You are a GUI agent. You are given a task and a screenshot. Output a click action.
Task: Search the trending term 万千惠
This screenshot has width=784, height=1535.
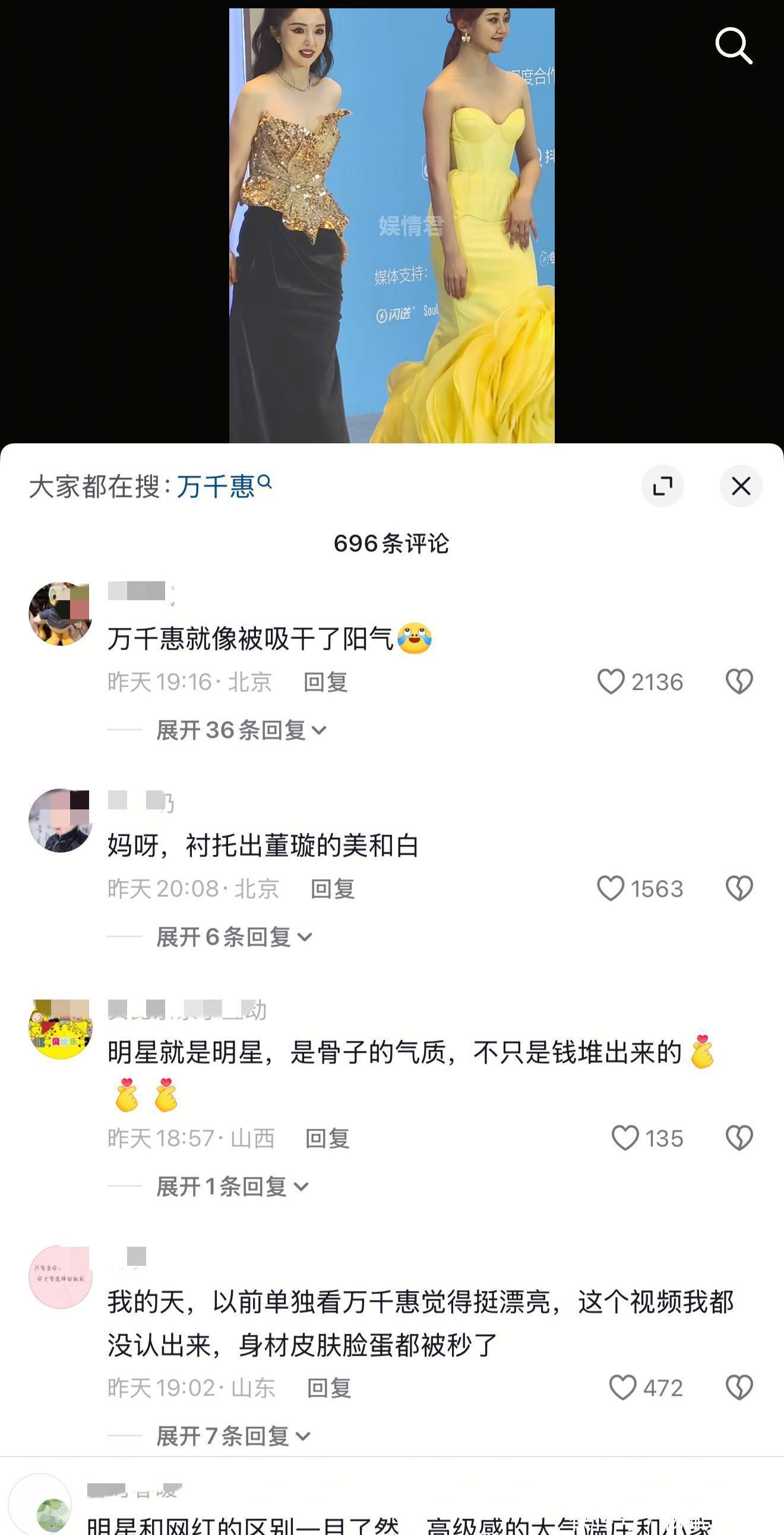pyautogui.click(x=217, y=486)
